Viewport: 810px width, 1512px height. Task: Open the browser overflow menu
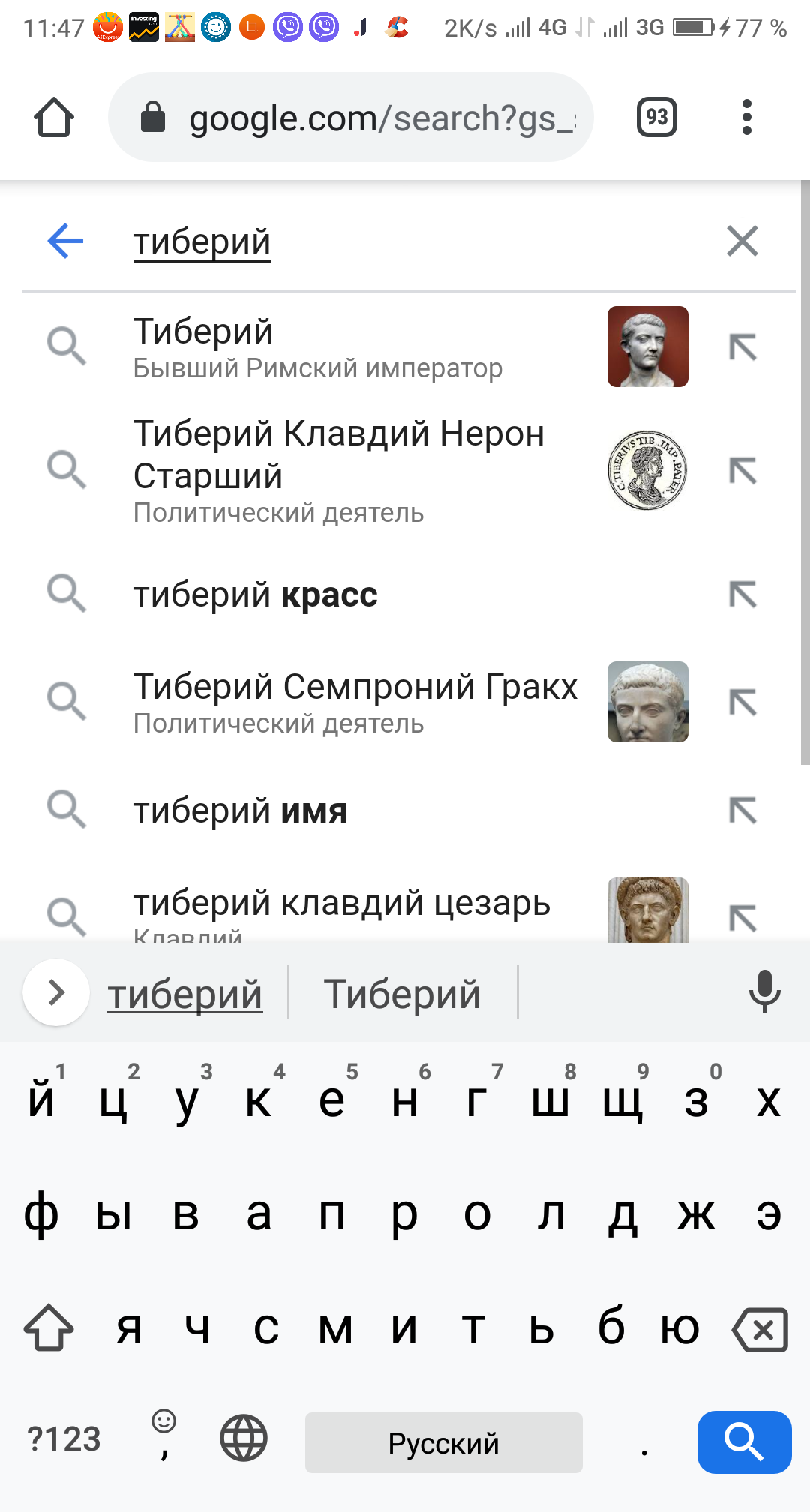click(745, 118)
